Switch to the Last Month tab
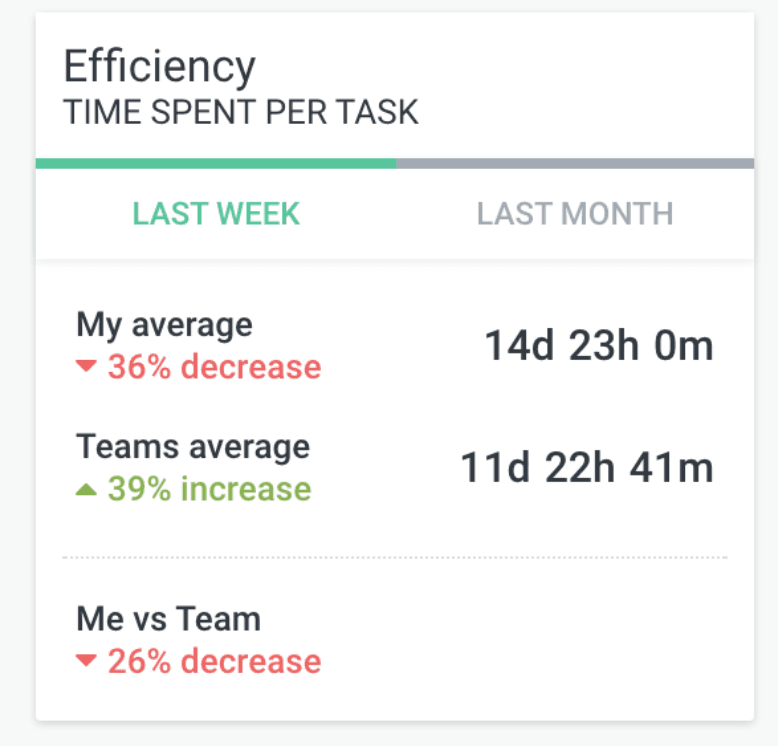778x746 pixels. click(574, 213)
